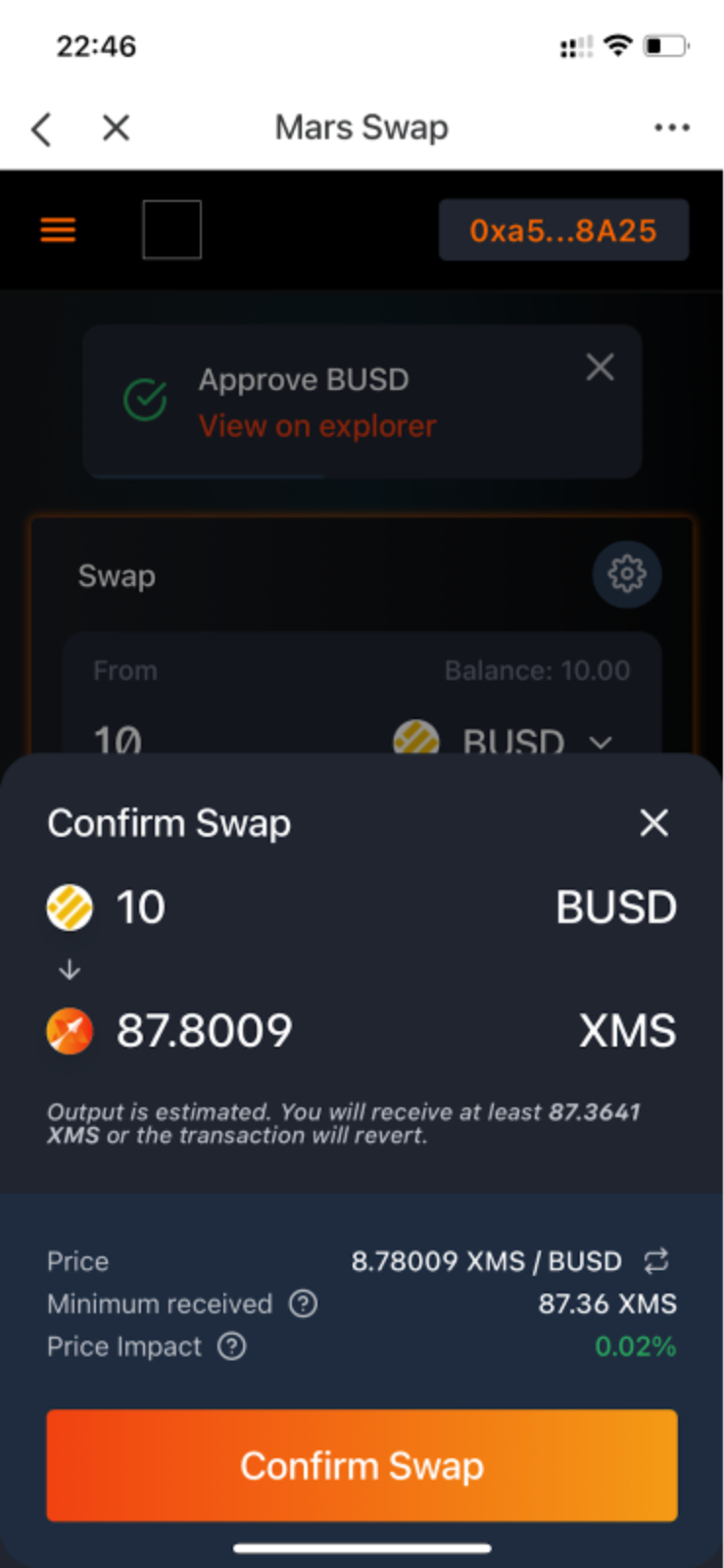
Task: Close the Mars Swap web page
Action: [117, 127]
